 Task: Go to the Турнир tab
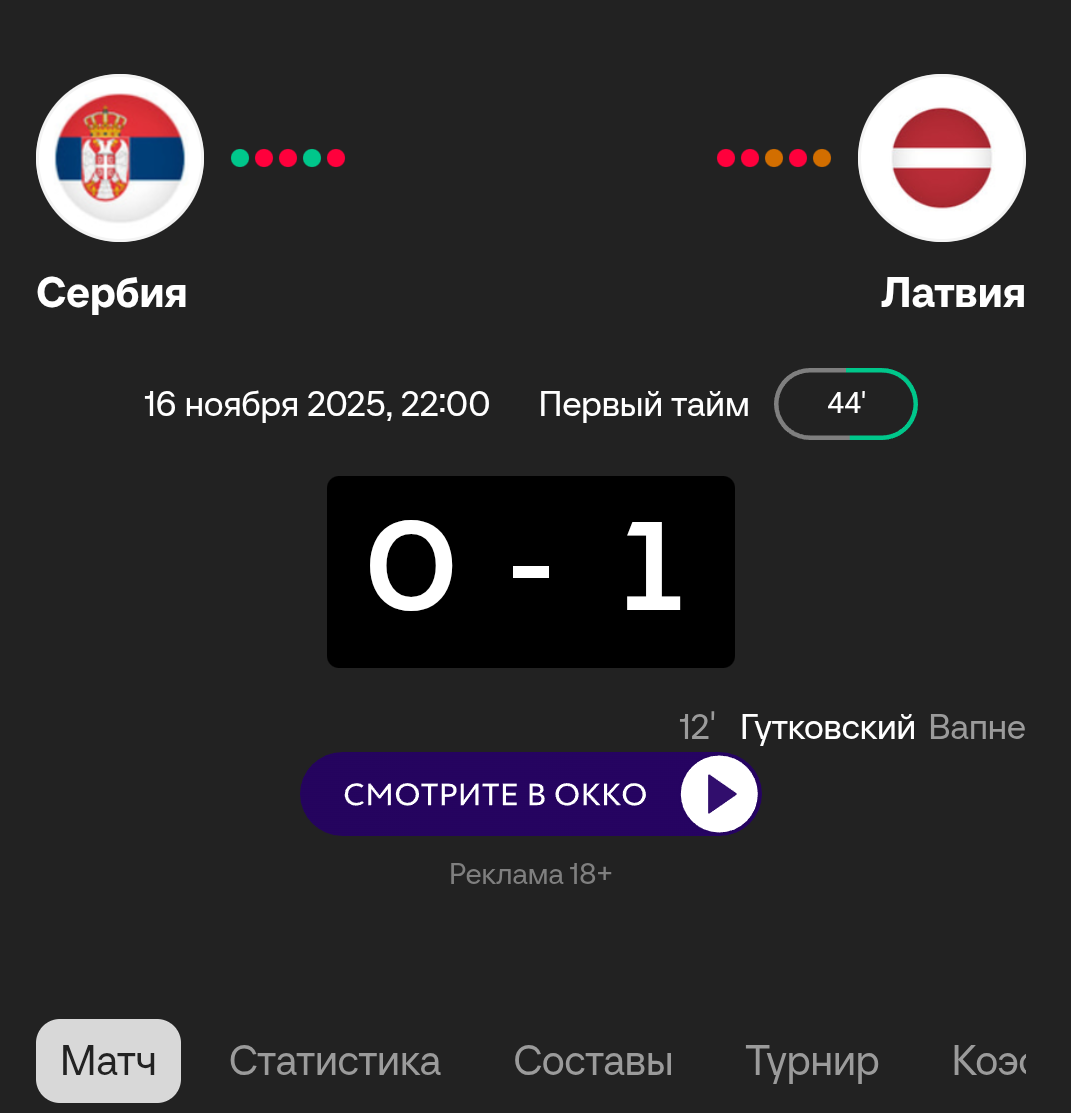(812, 1061)
